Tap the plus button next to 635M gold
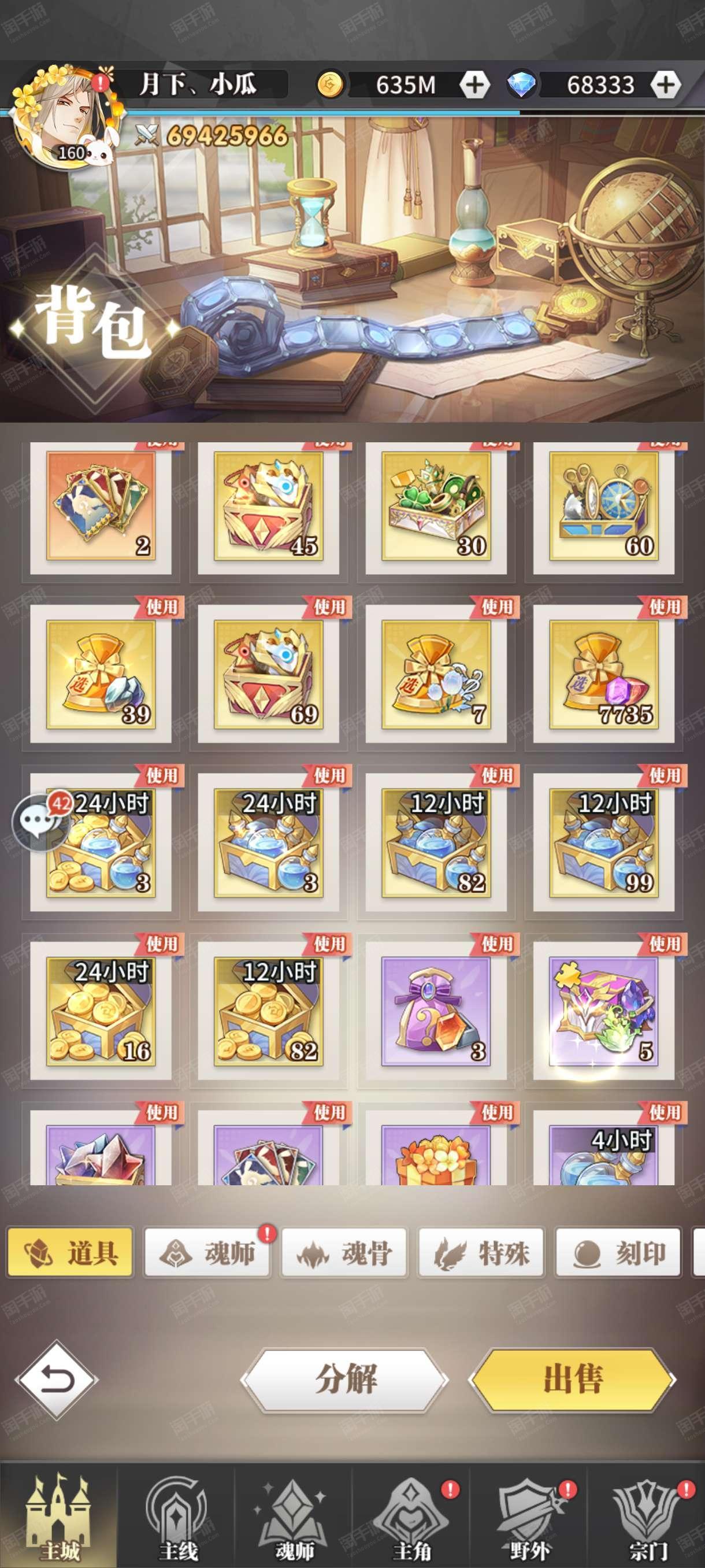705x1568 pixels. [x=474, y=84]
